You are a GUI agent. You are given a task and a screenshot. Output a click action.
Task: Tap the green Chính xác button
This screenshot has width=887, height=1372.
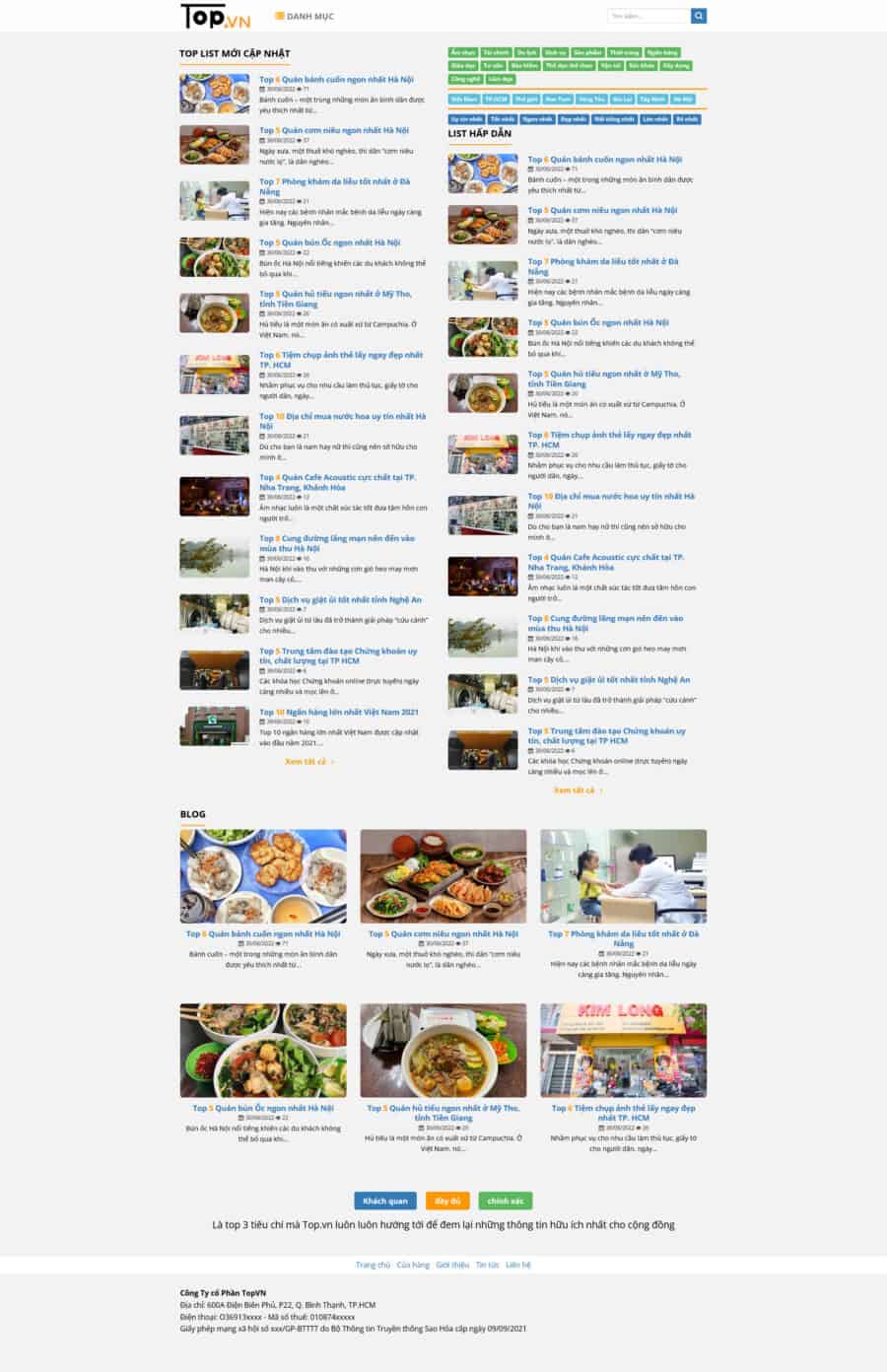(505, 1200)
